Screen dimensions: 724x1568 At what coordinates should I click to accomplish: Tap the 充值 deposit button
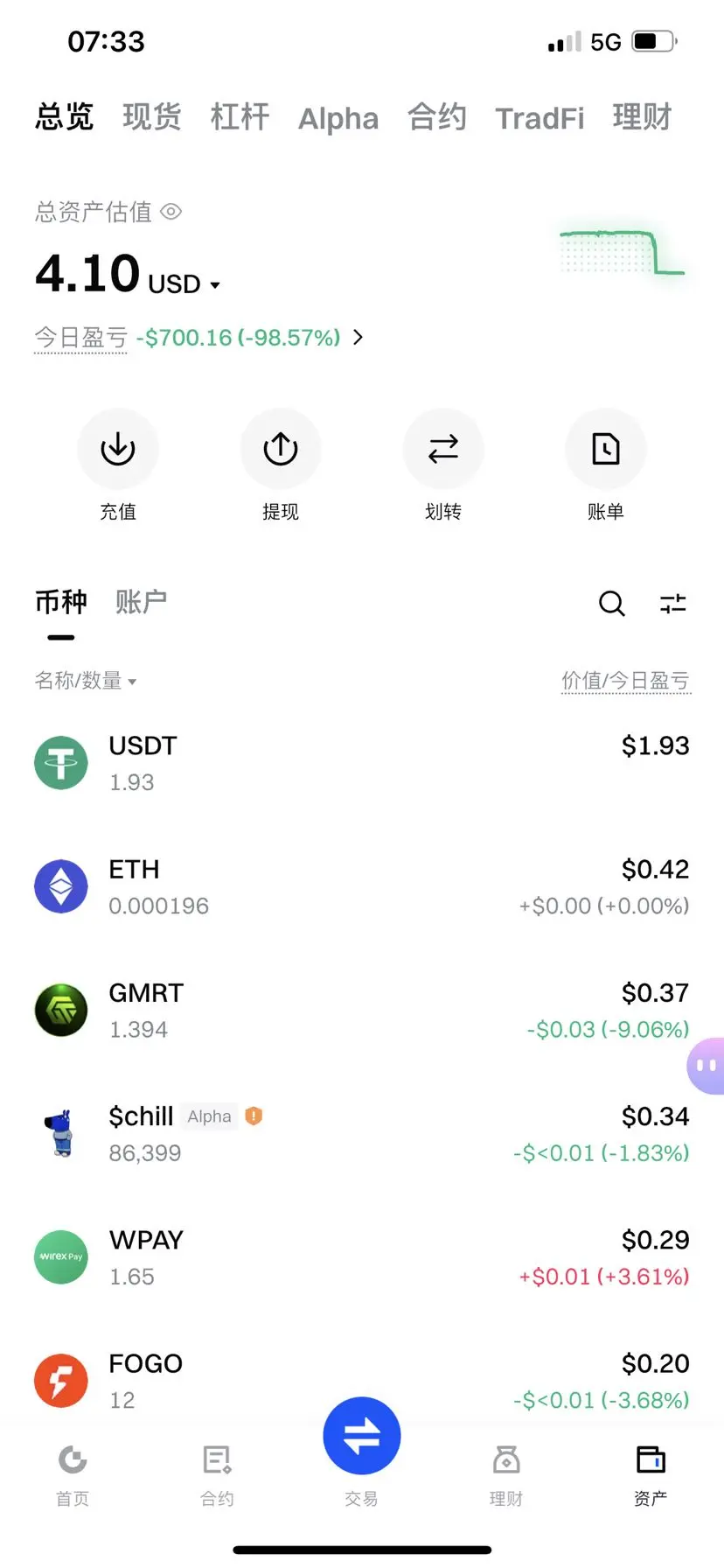[x=118, y=450]
